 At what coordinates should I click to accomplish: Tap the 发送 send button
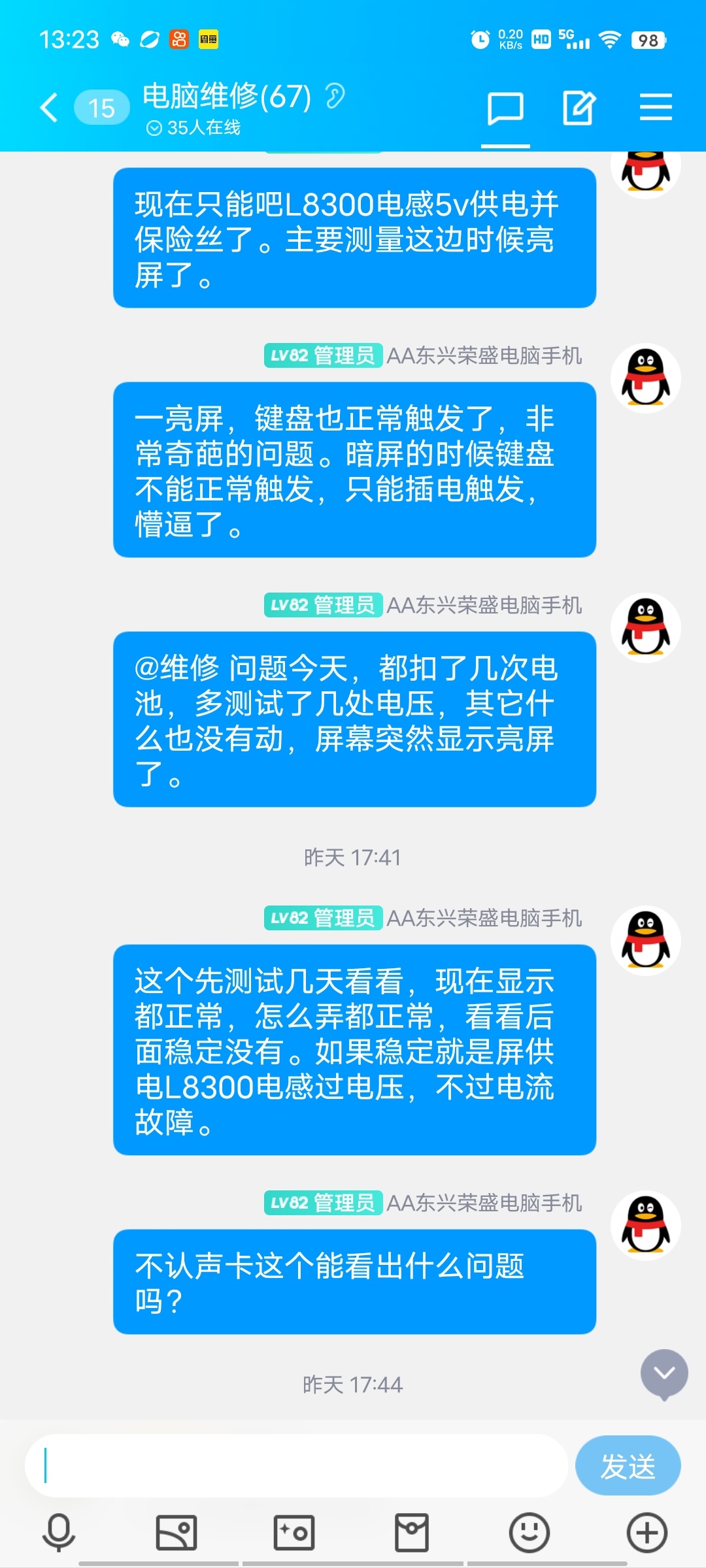coord(628,1466)
